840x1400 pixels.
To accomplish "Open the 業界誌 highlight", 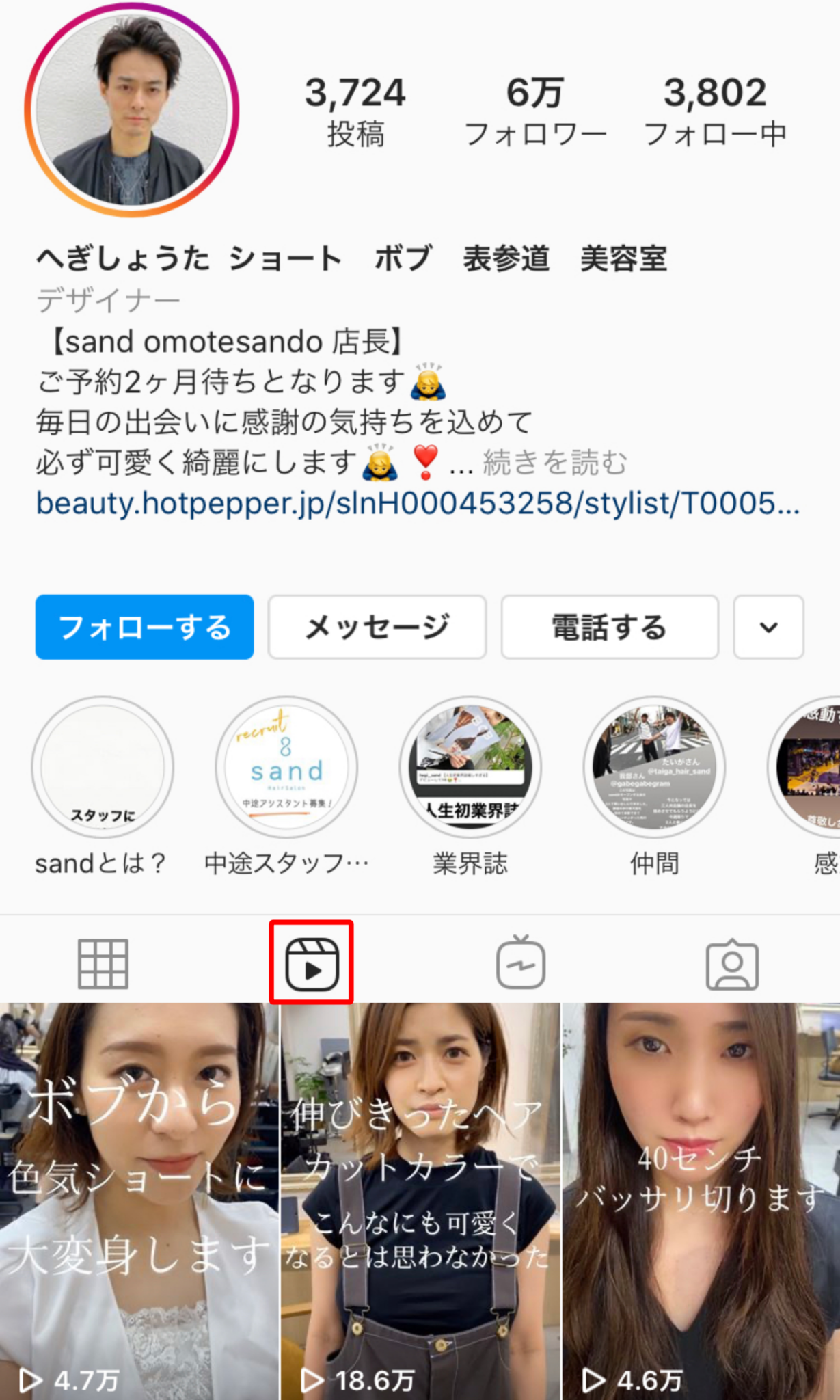I will tap(470, 767).
